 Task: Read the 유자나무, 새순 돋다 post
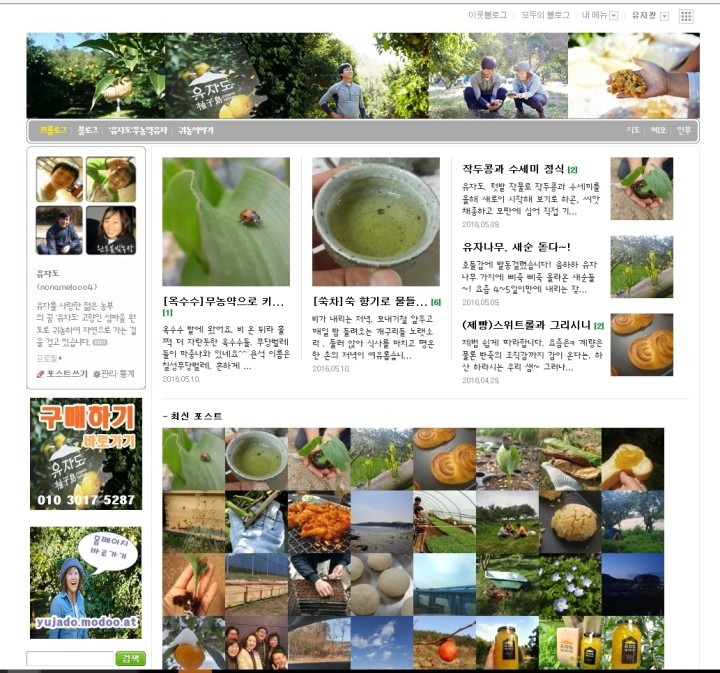pos(516,246)
